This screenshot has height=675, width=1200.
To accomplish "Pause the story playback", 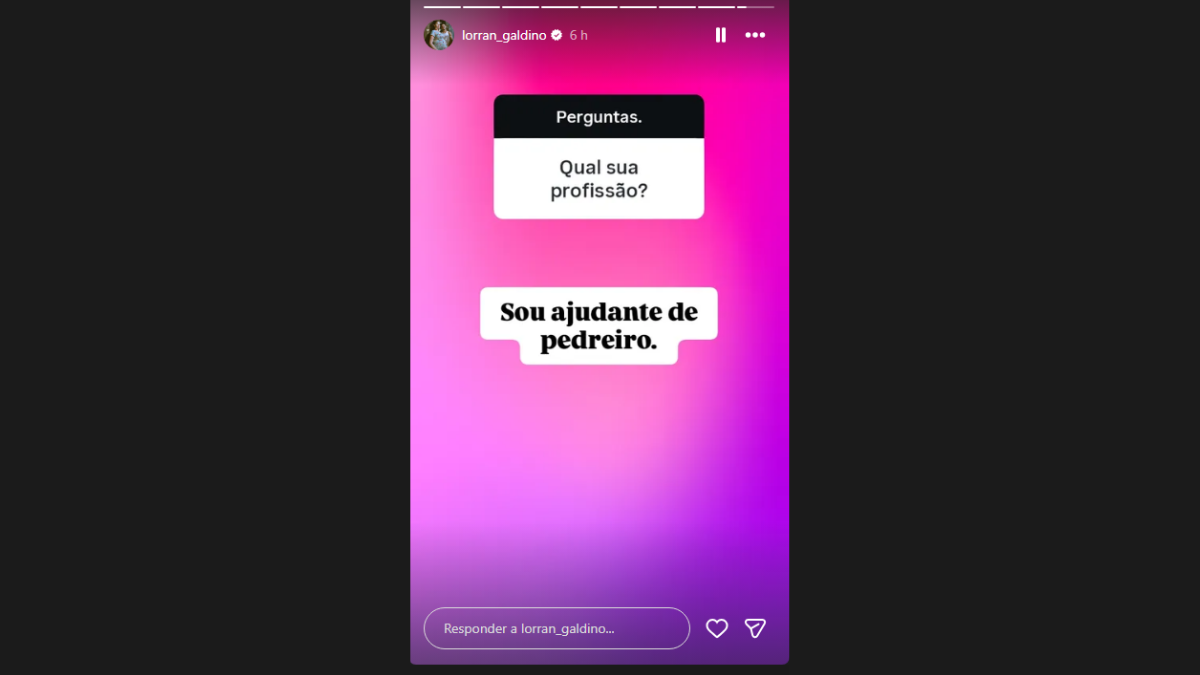I will pos(720,35).
